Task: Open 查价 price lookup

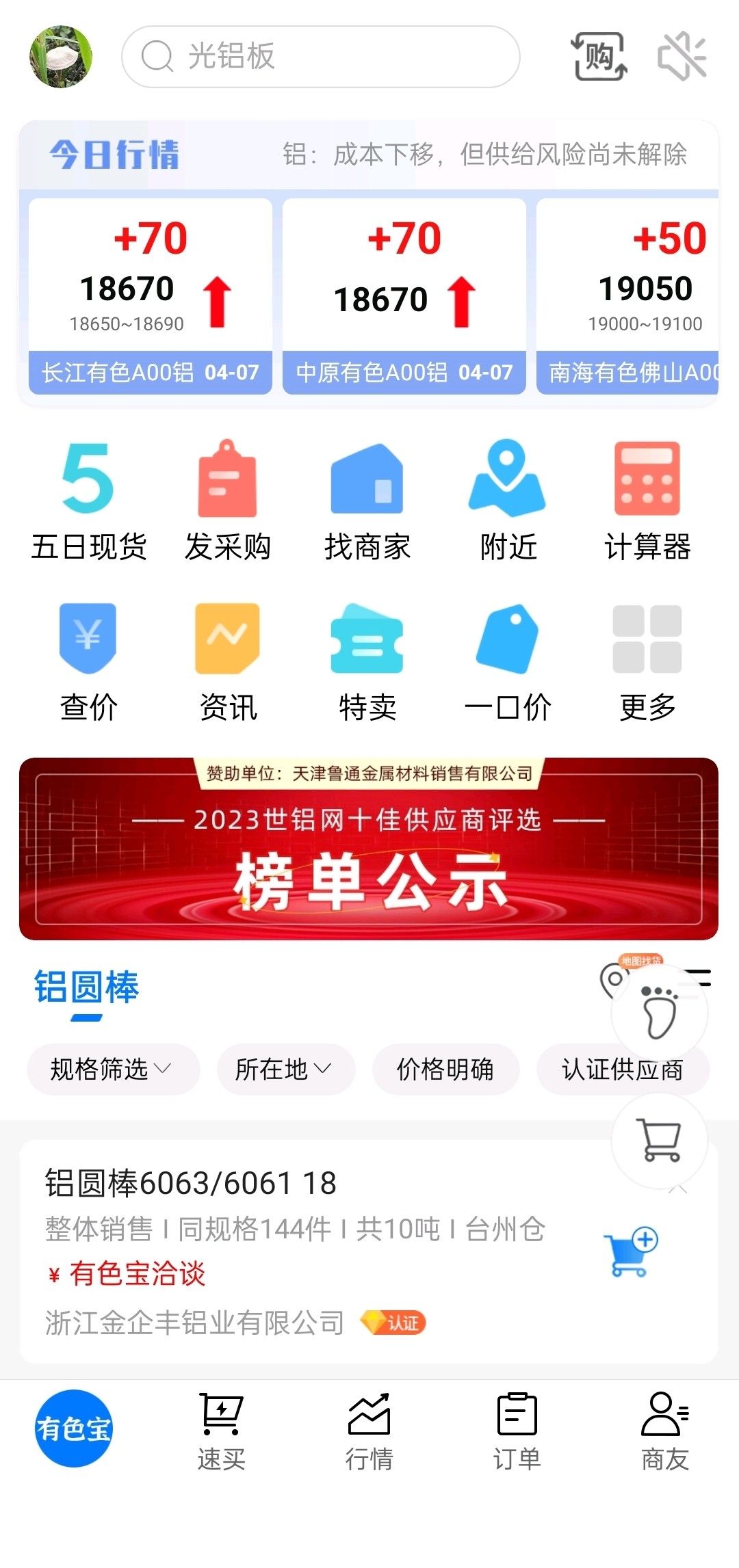Action: point(89,663)
